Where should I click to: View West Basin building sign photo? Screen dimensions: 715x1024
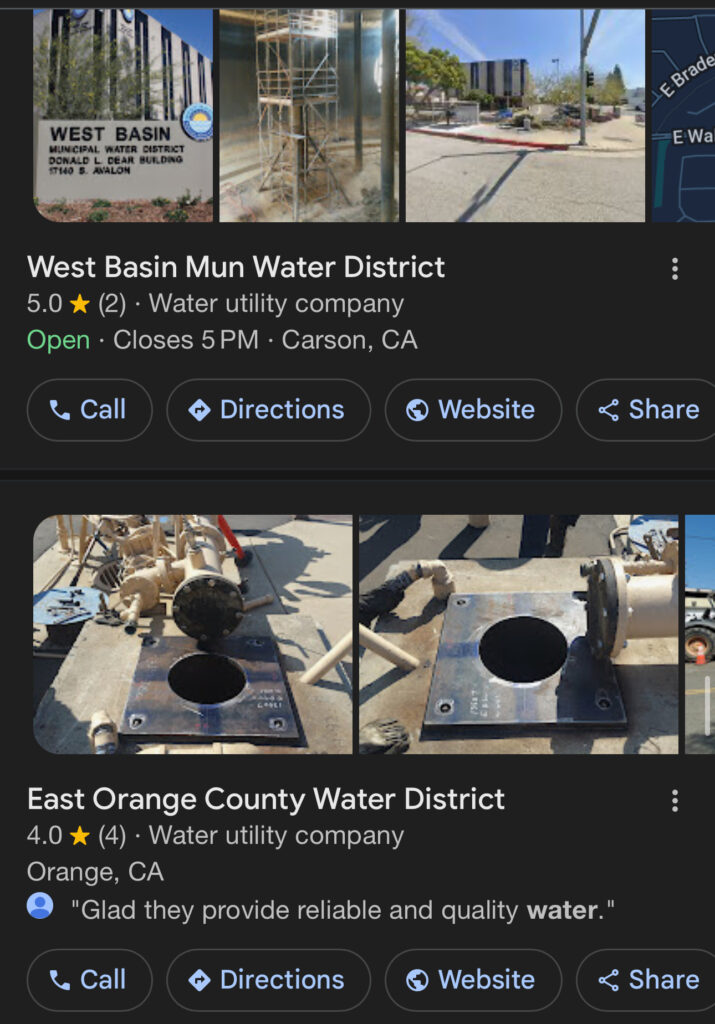pos(123,115)
